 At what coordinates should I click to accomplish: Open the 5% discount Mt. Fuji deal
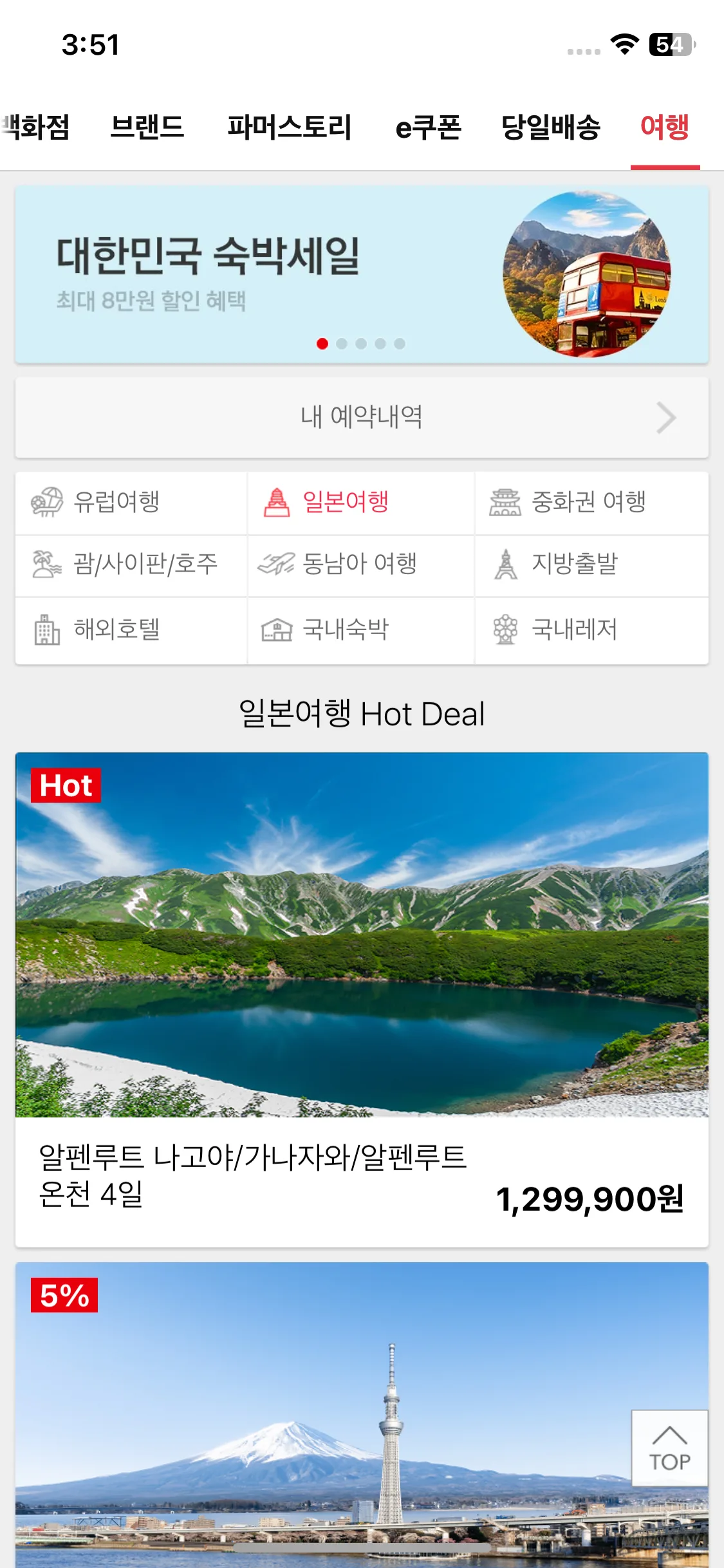tap(322, 1416)
